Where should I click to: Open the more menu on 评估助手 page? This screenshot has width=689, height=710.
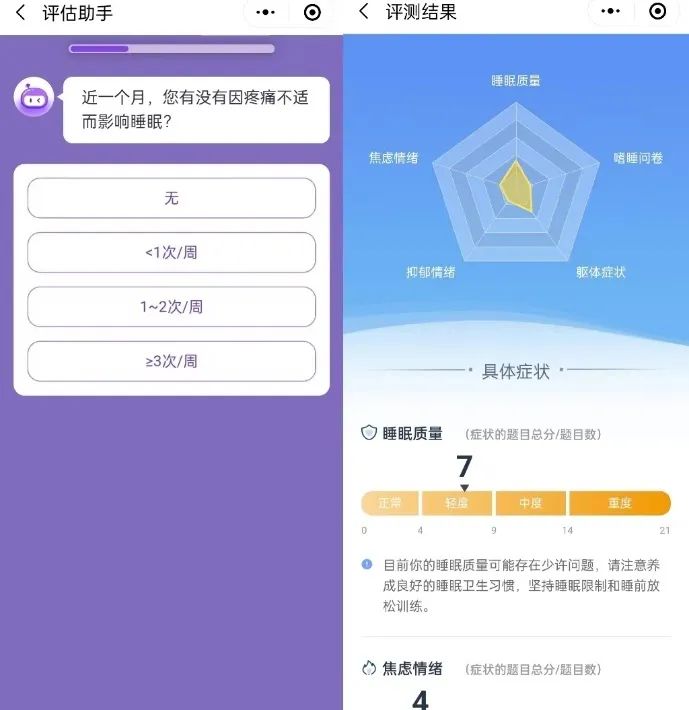click(x=265, y=13)
